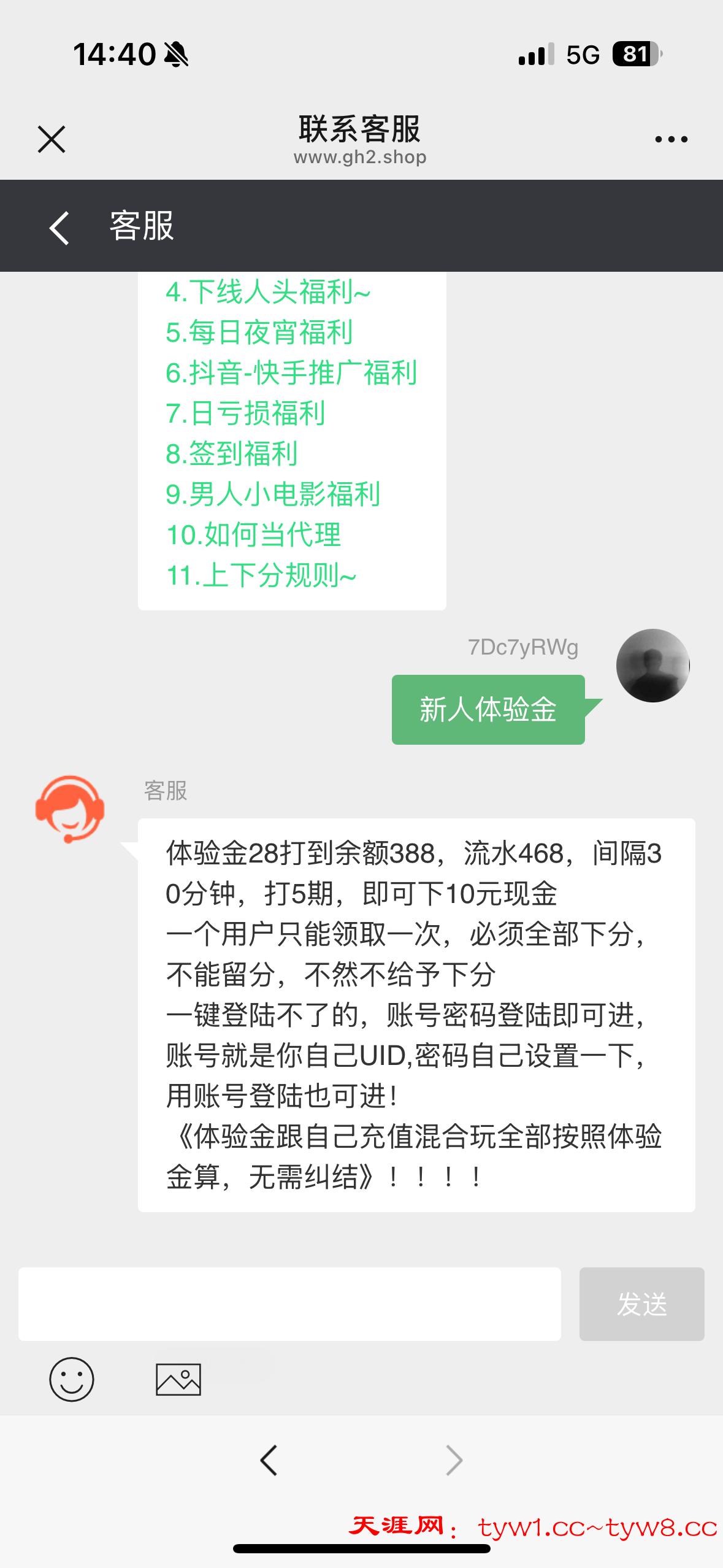Go back from the 客服 chat header
Screen dimensions: 723x1568
click(59, 228)
